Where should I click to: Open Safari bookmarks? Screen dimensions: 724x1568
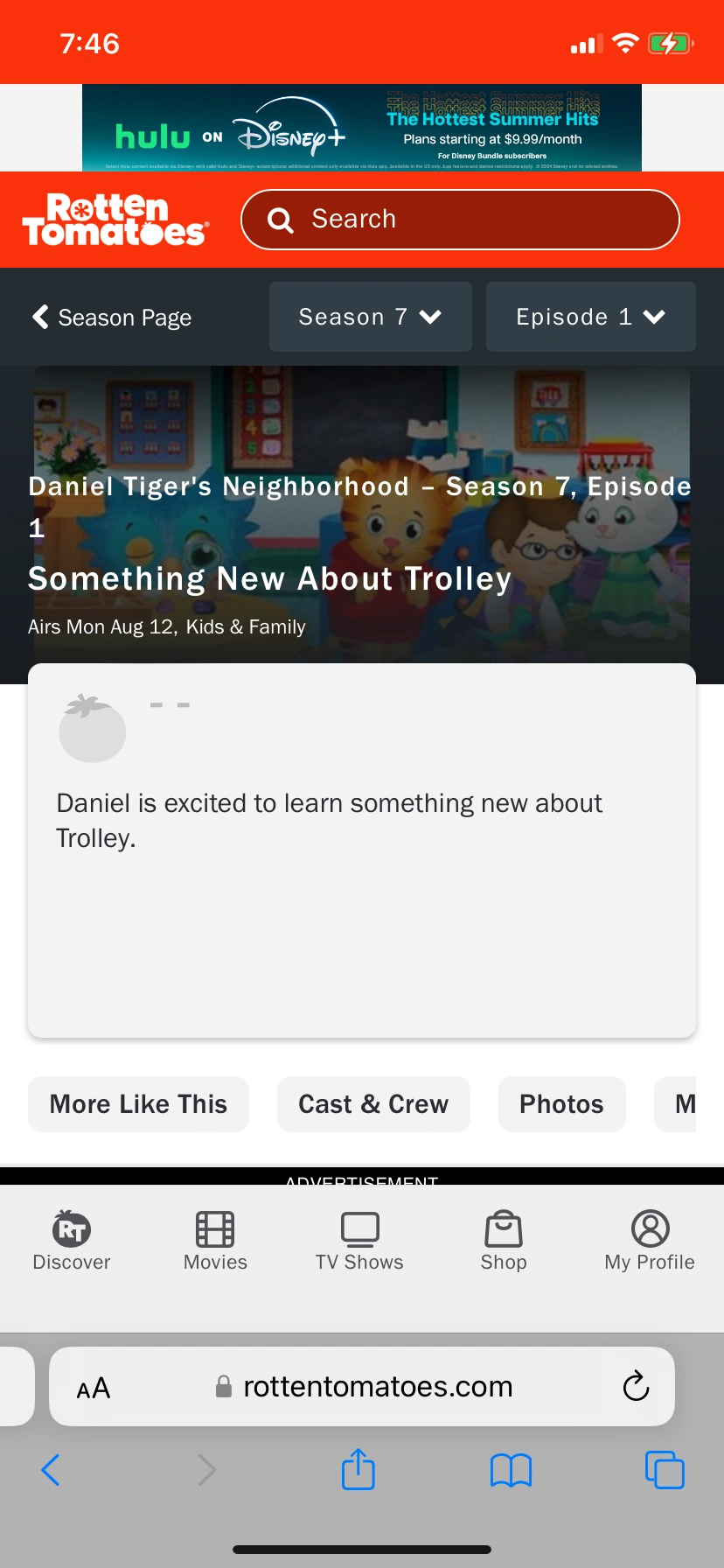pos(512,1470)
